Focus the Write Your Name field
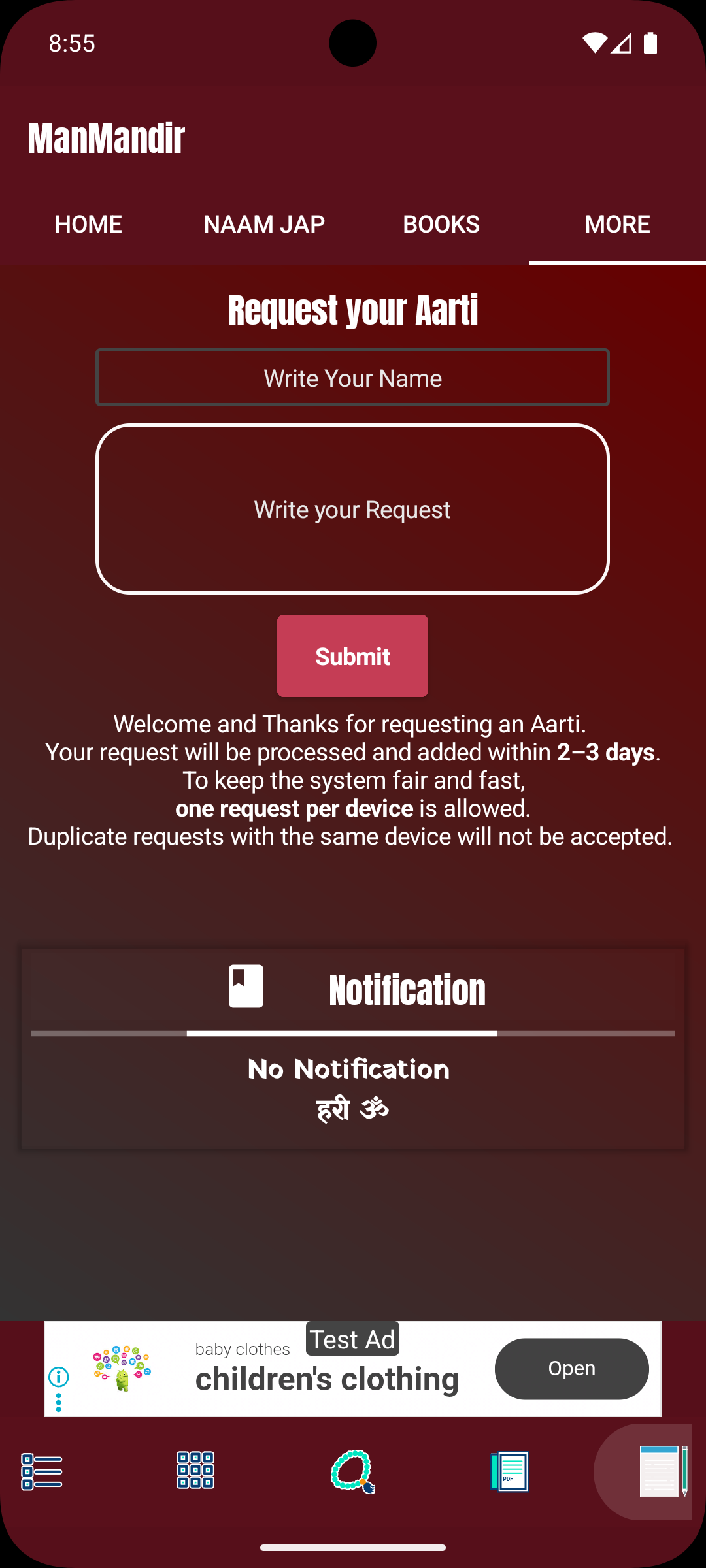The height and width of the screenshot is (1568, 706). [352, 378]
